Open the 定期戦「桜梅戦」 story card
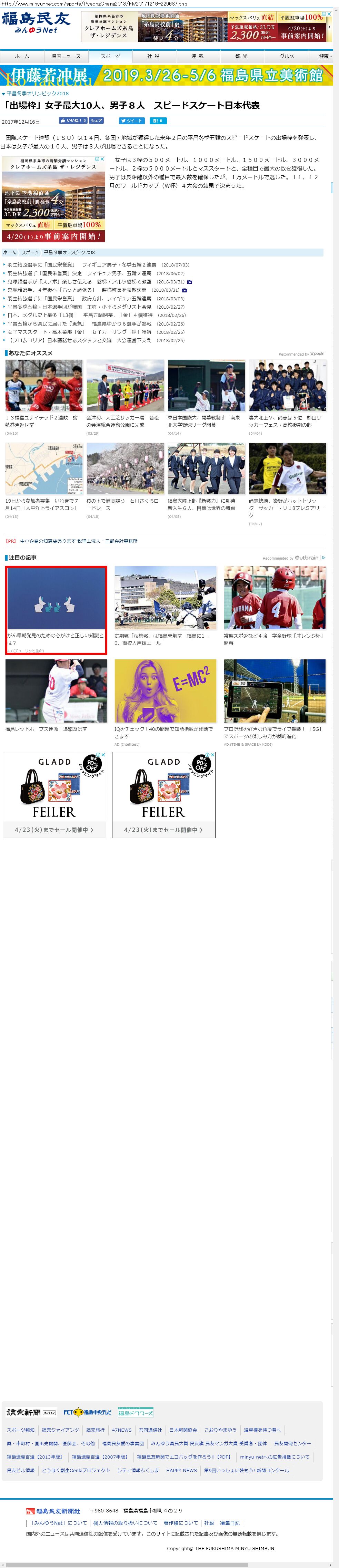The width and height of the screenshot is (339, 1568). [x=164, y=639]
